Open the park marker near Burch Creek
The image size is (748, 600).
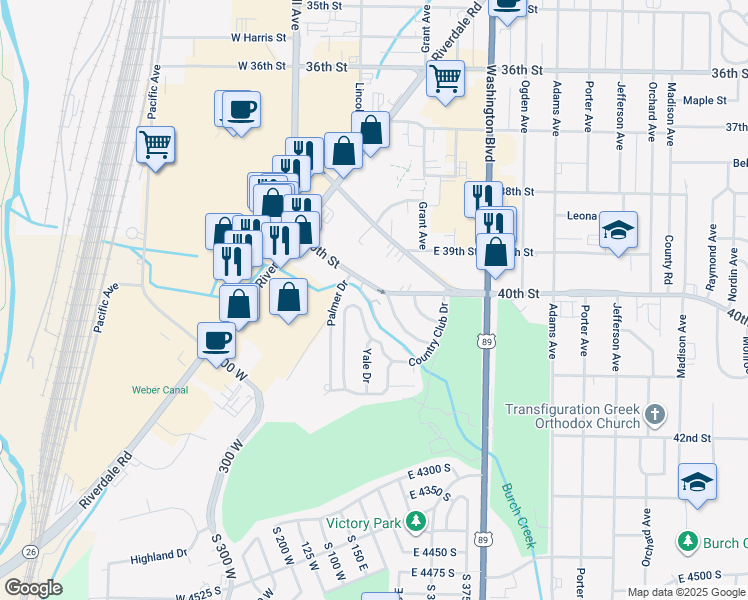[x=687, y=543]
